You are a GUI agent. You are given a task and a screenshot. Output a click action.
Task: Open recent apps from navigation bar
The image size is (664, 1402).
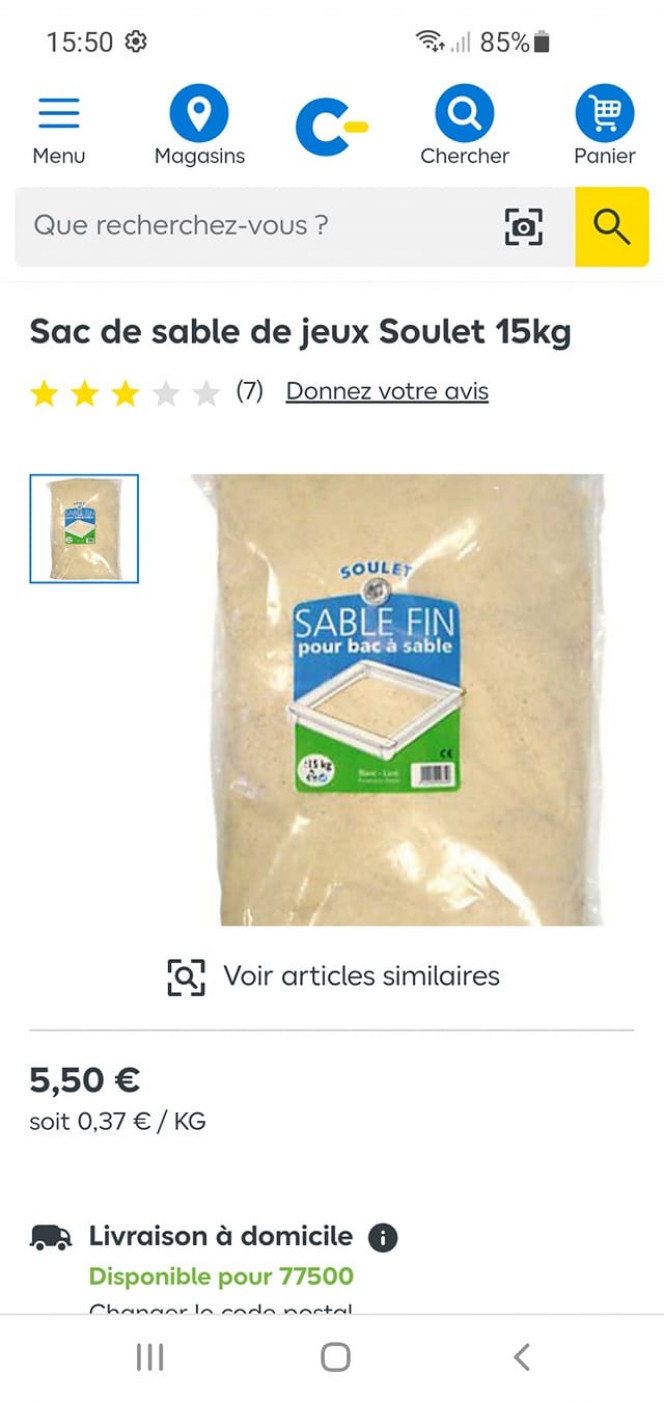click(150, 1357)
